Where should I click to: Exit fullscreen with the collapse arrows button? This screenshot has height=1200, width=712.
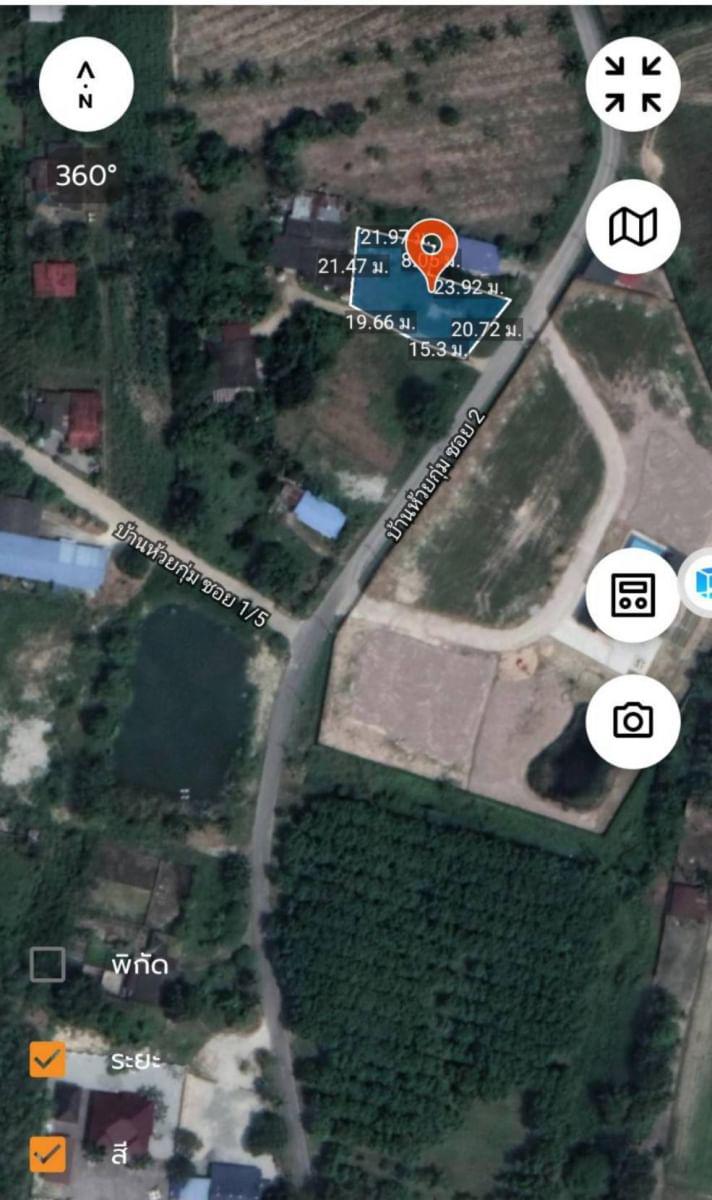634,84
